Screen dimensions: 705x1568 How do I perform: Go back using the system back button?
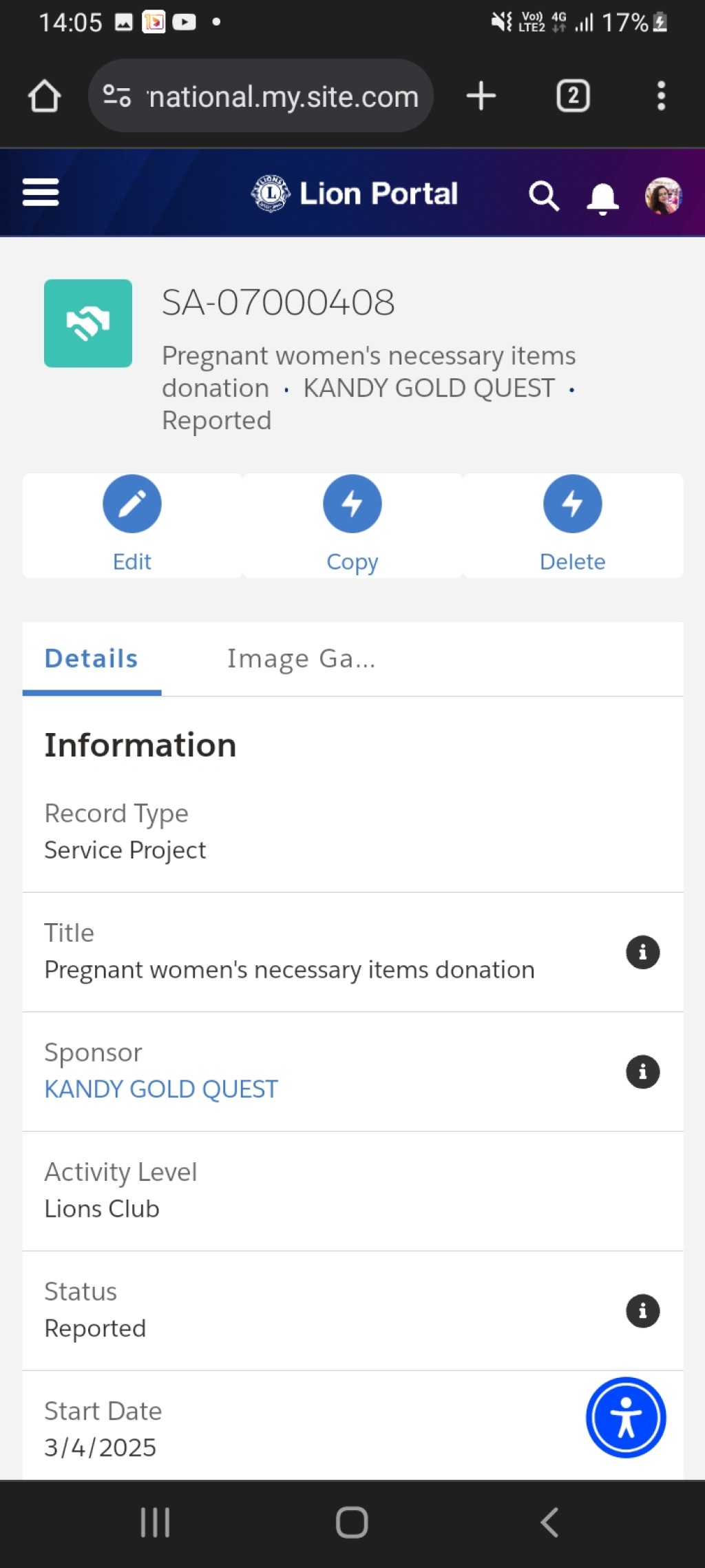[549, 1523]
